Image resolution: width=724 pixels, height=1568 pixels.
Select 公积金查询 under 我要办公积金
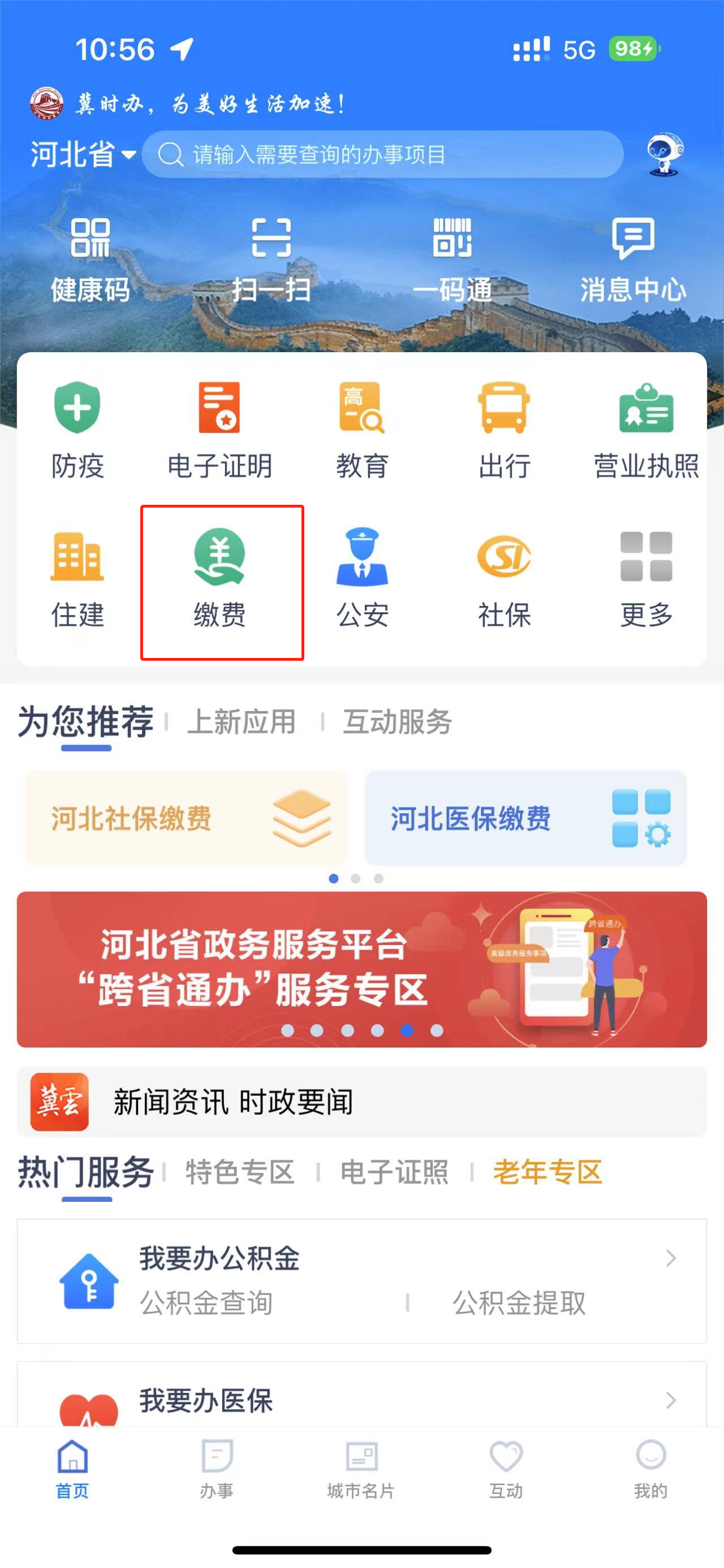click(206, 1303)
